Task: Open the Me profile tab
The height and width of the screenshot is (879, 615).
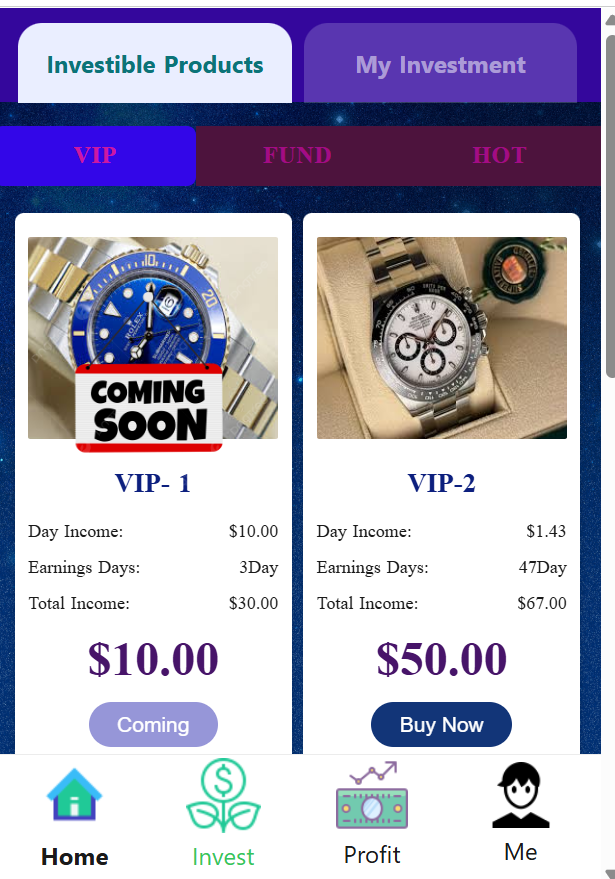Action: (x=520, y=817)
